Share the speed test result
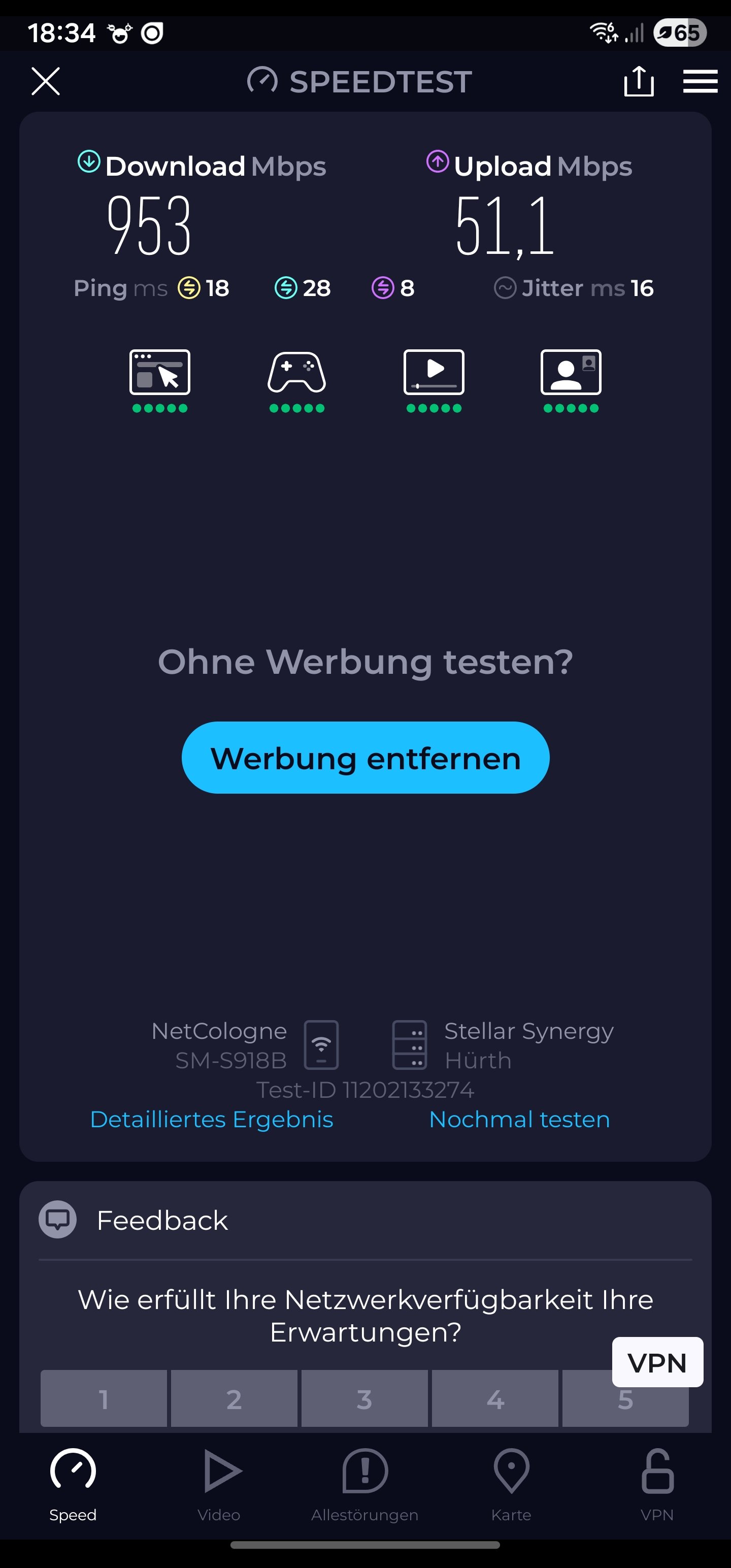731x1568 pixels. pos(639,82)
